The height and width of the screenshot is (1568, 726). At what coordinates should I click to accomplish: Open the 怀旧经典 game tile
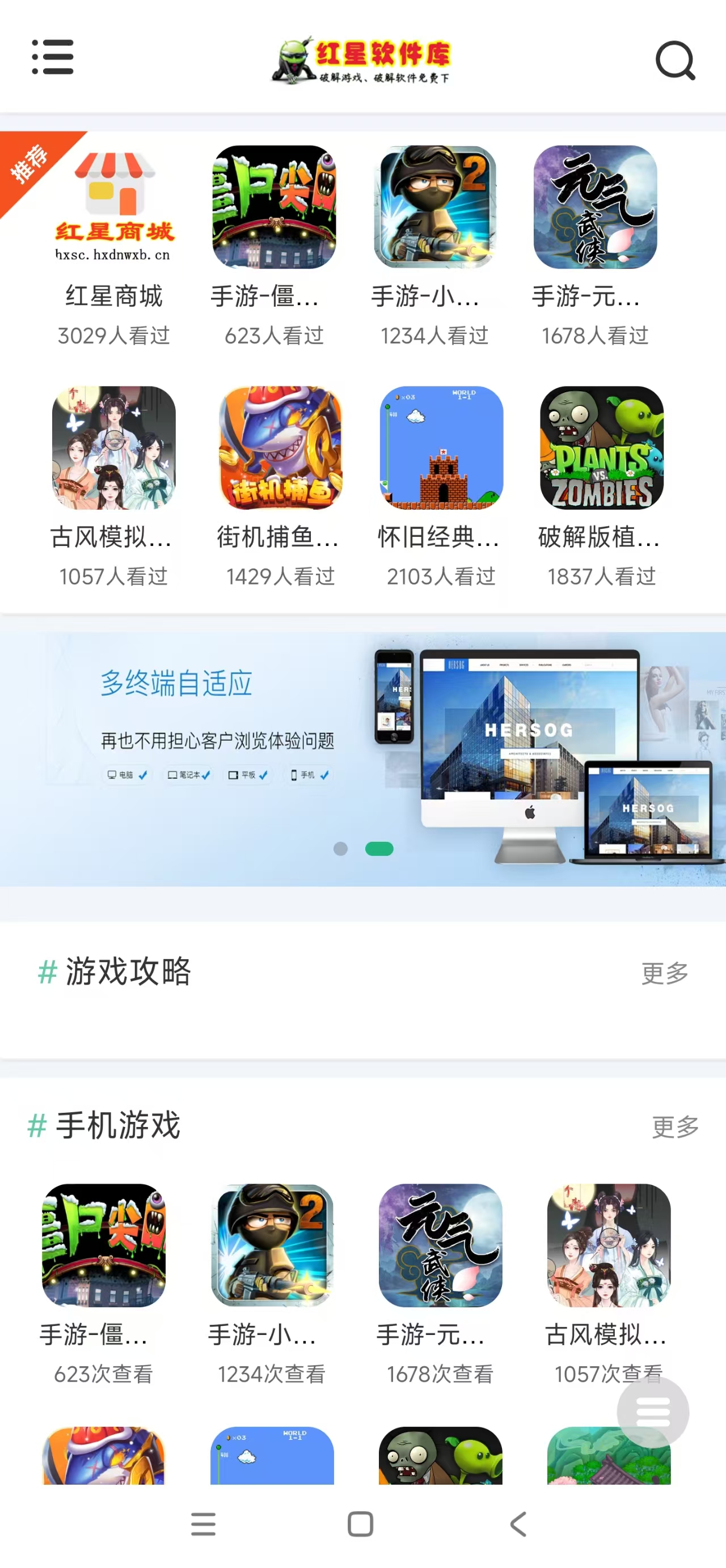pyautogui.click(x=441, y=448)
